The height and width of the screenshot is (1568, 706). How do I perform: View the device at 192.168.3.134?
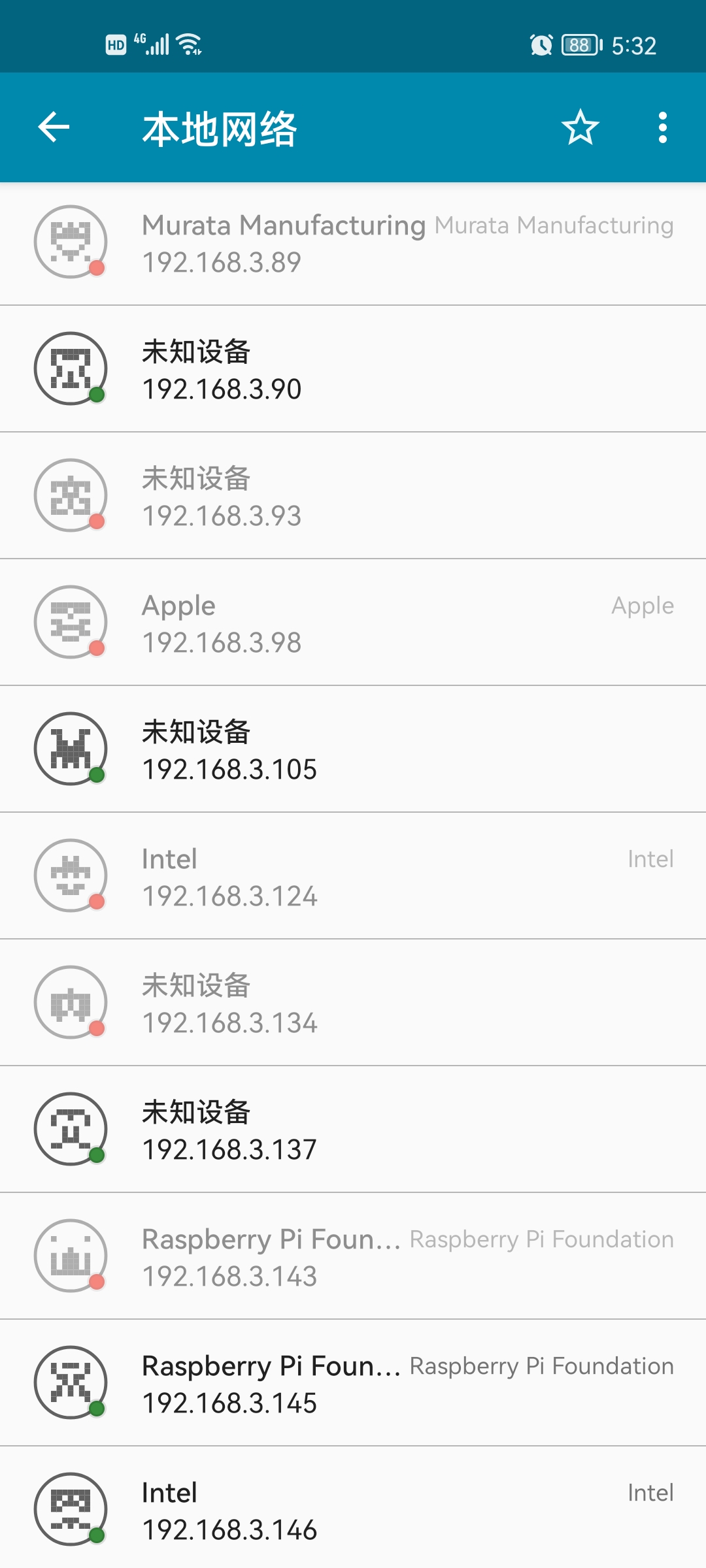[353, 1003]
